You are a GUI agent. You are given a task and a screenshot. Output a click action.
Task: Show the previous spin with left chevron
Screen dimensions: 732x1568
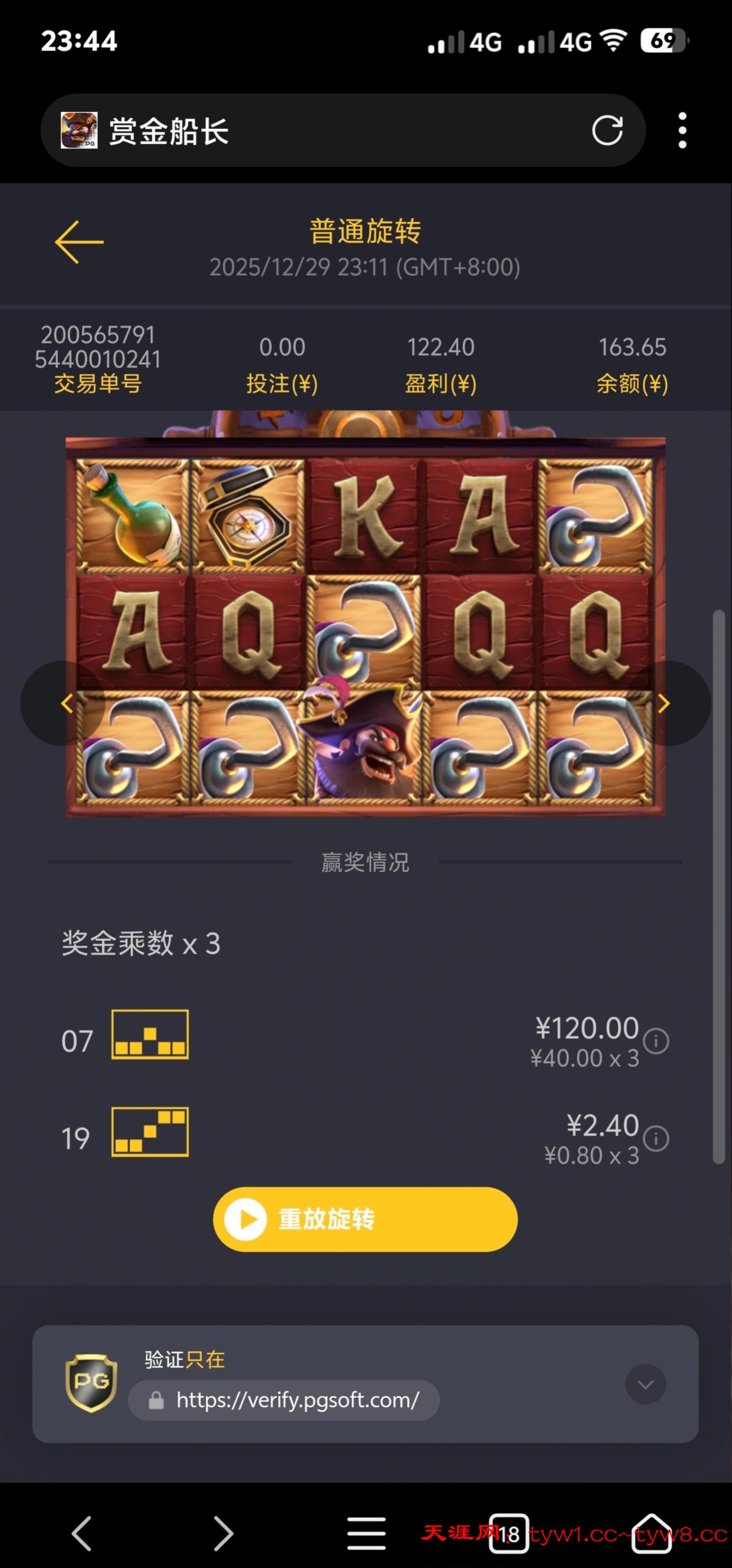pos(66,703)
